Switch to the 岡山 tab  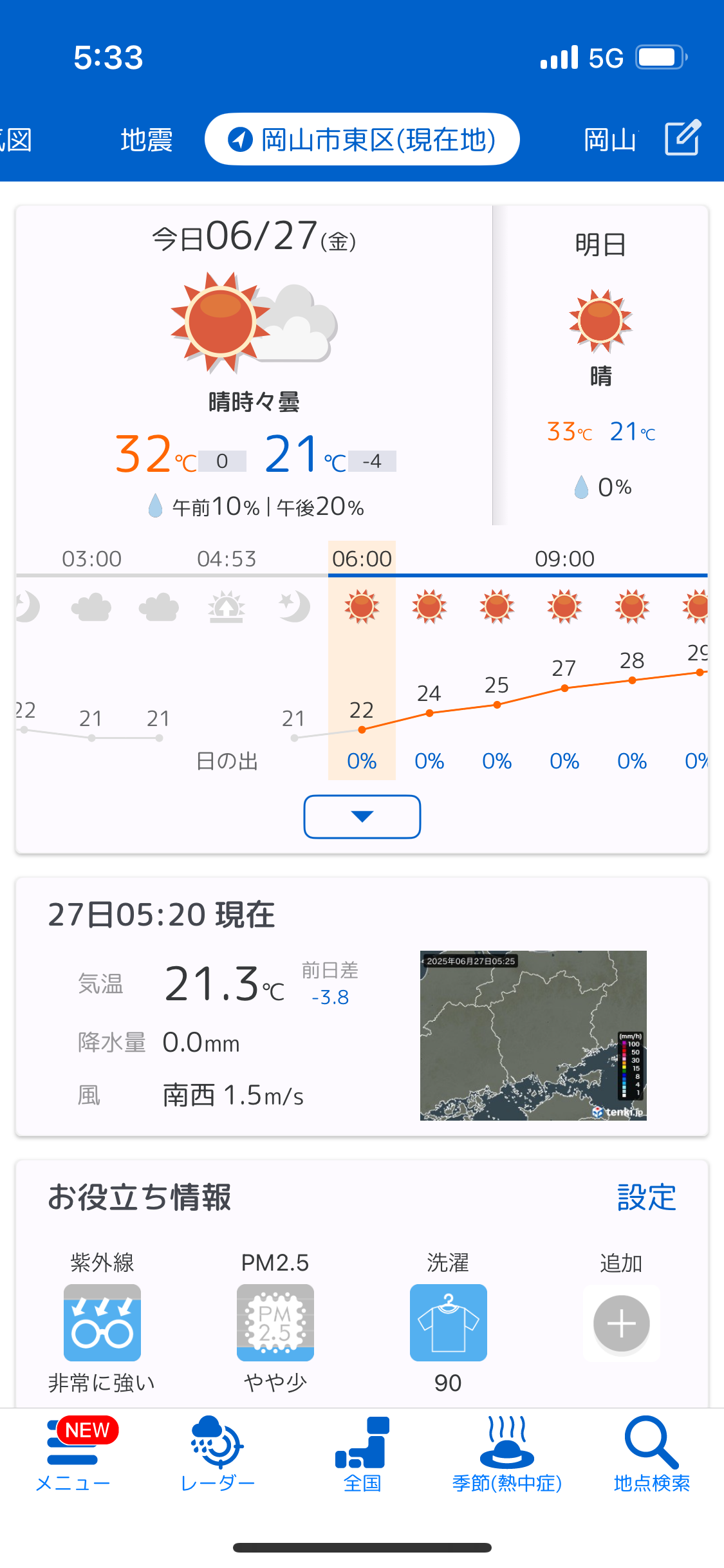point(610,140)
